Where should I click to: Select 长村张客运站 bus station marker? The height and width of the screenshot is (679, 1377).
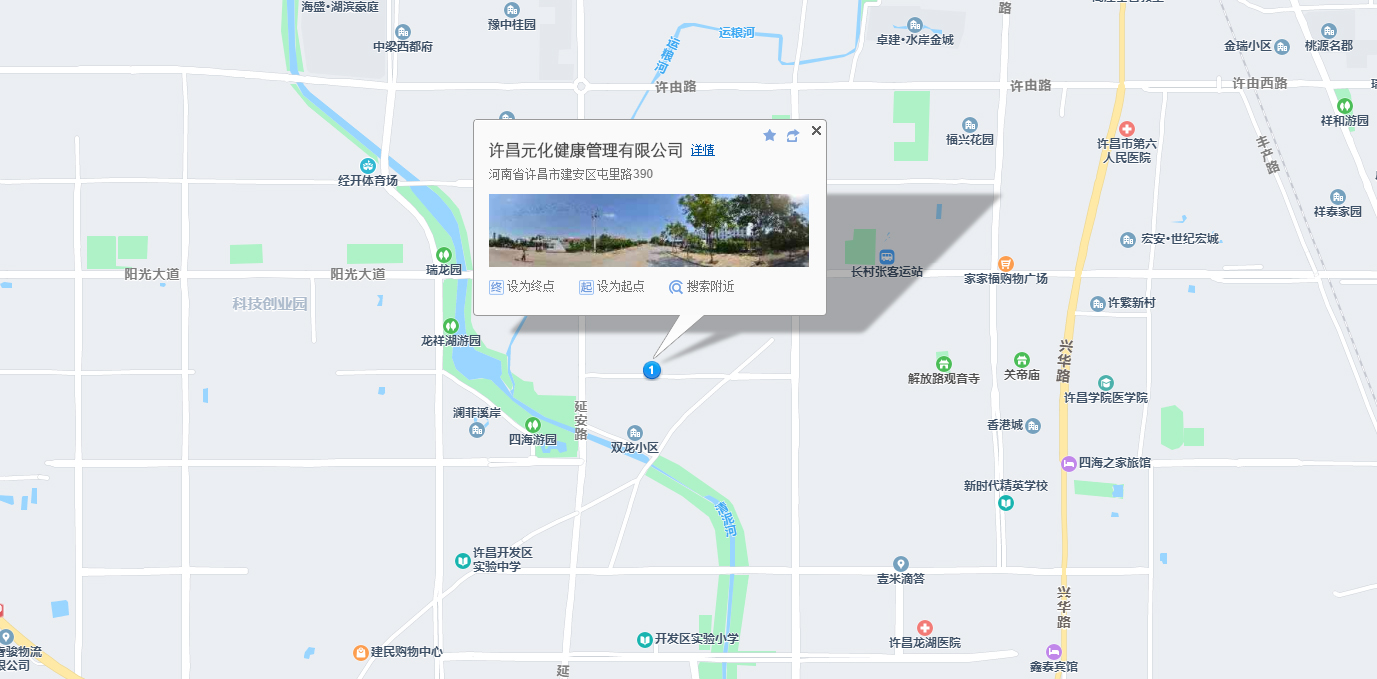pyautogui.click(x=886, y=256)
